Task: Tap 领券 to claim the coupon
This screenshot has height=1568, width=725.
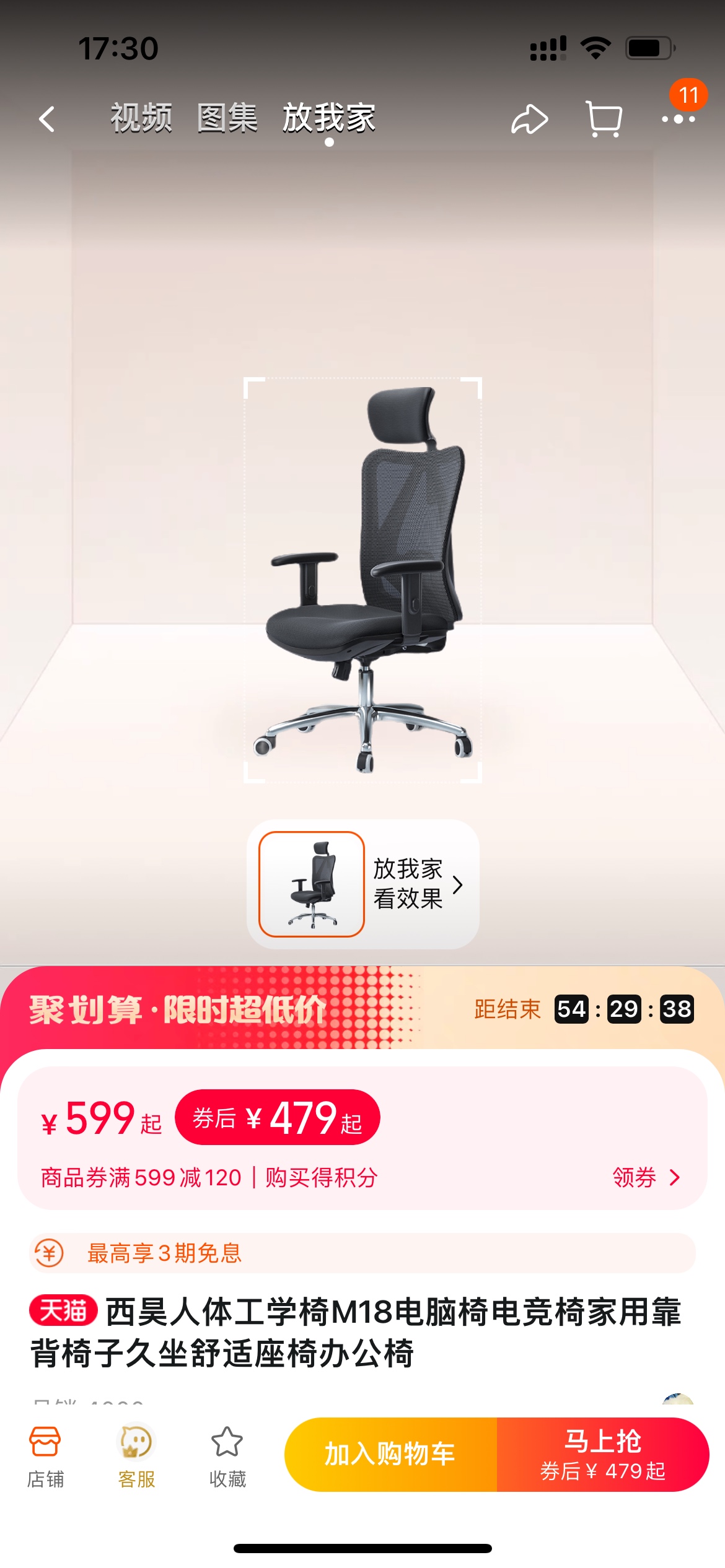Action: click(x=646, y=1177)
